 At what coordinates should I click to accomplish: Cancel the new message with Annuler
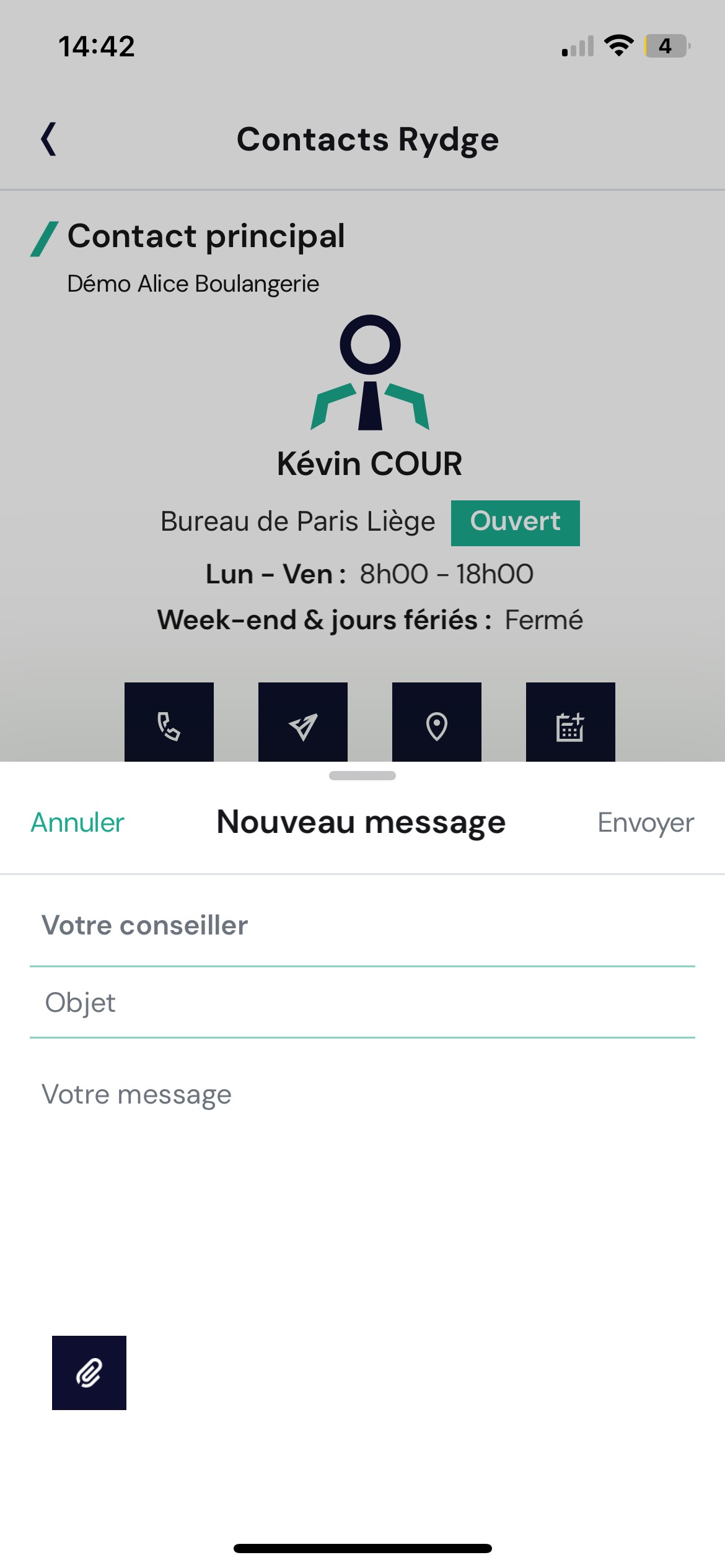click(x=77, y=822)
